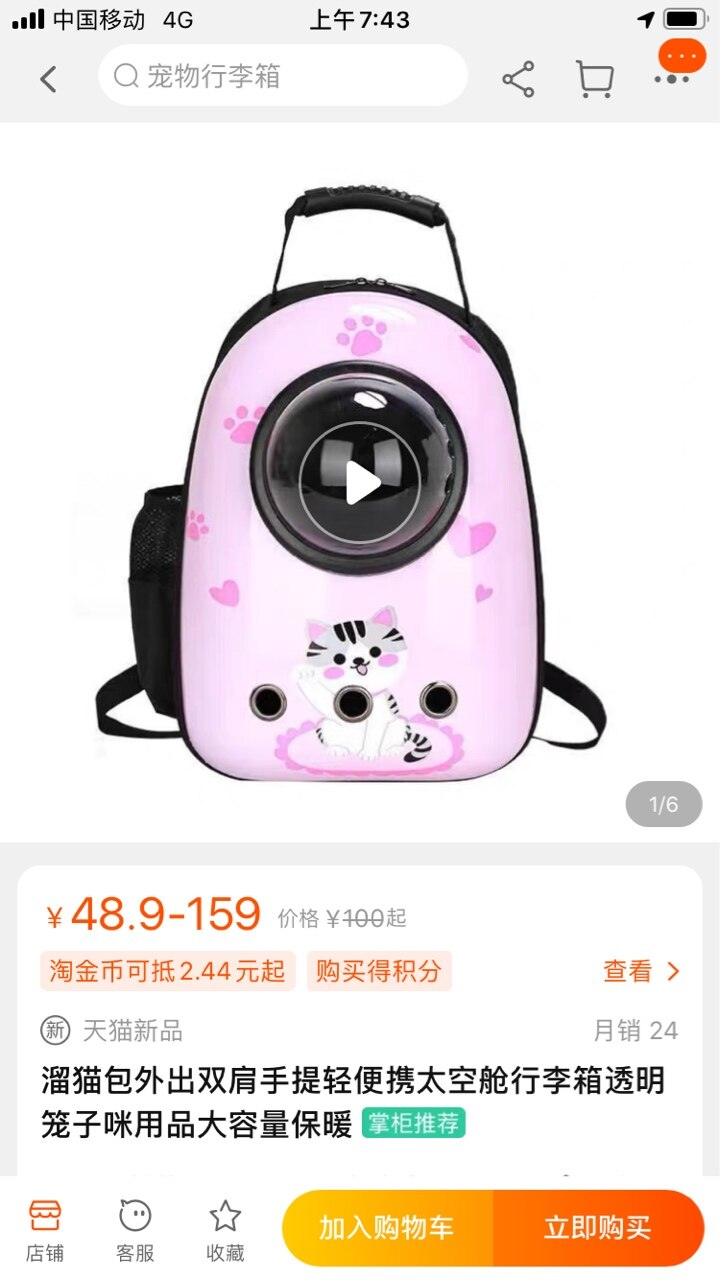The width and height of the screenshot is (720, 1280).
Task: Contact 客服 customer service
Action: pos(135,1229)
